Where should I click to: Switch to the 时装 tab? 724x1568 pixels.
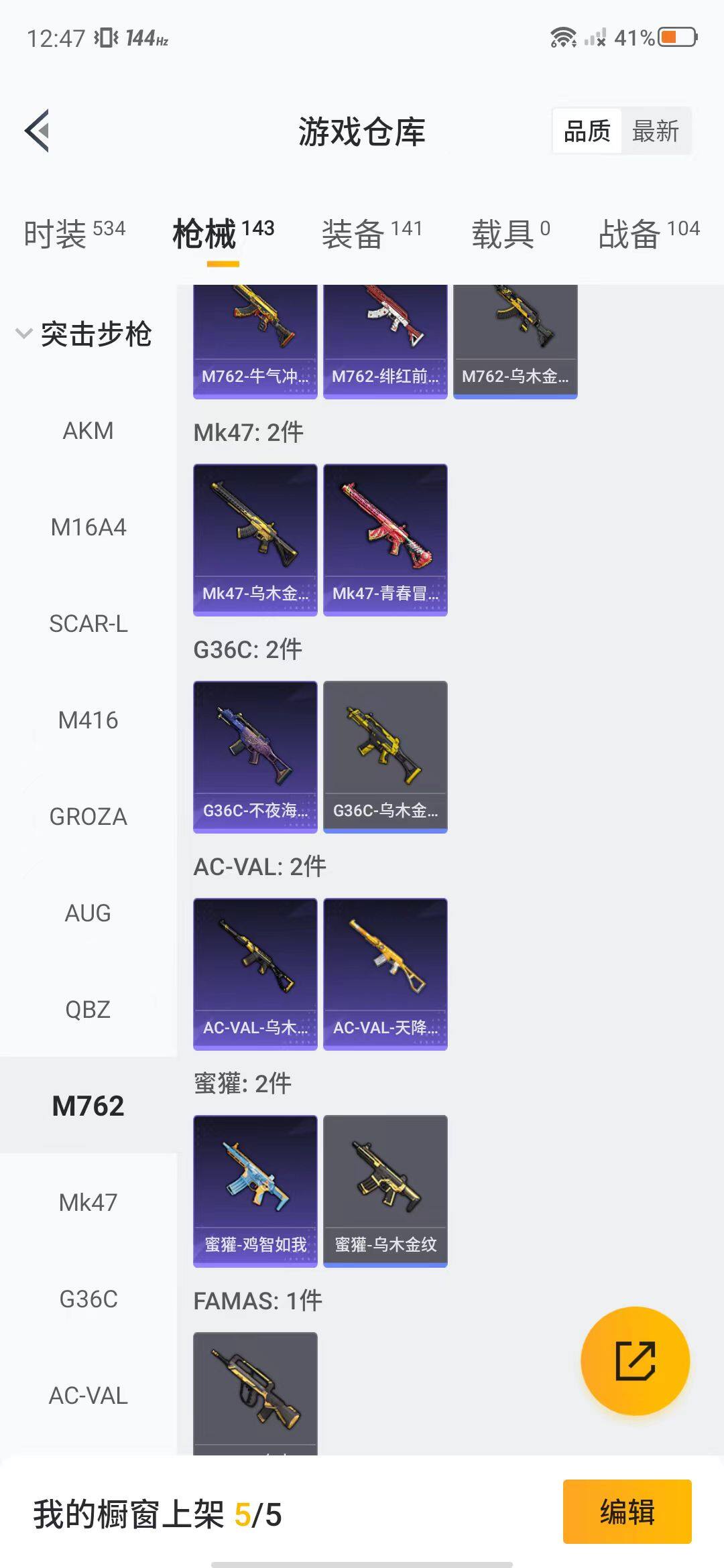click(x=74, y=233)
